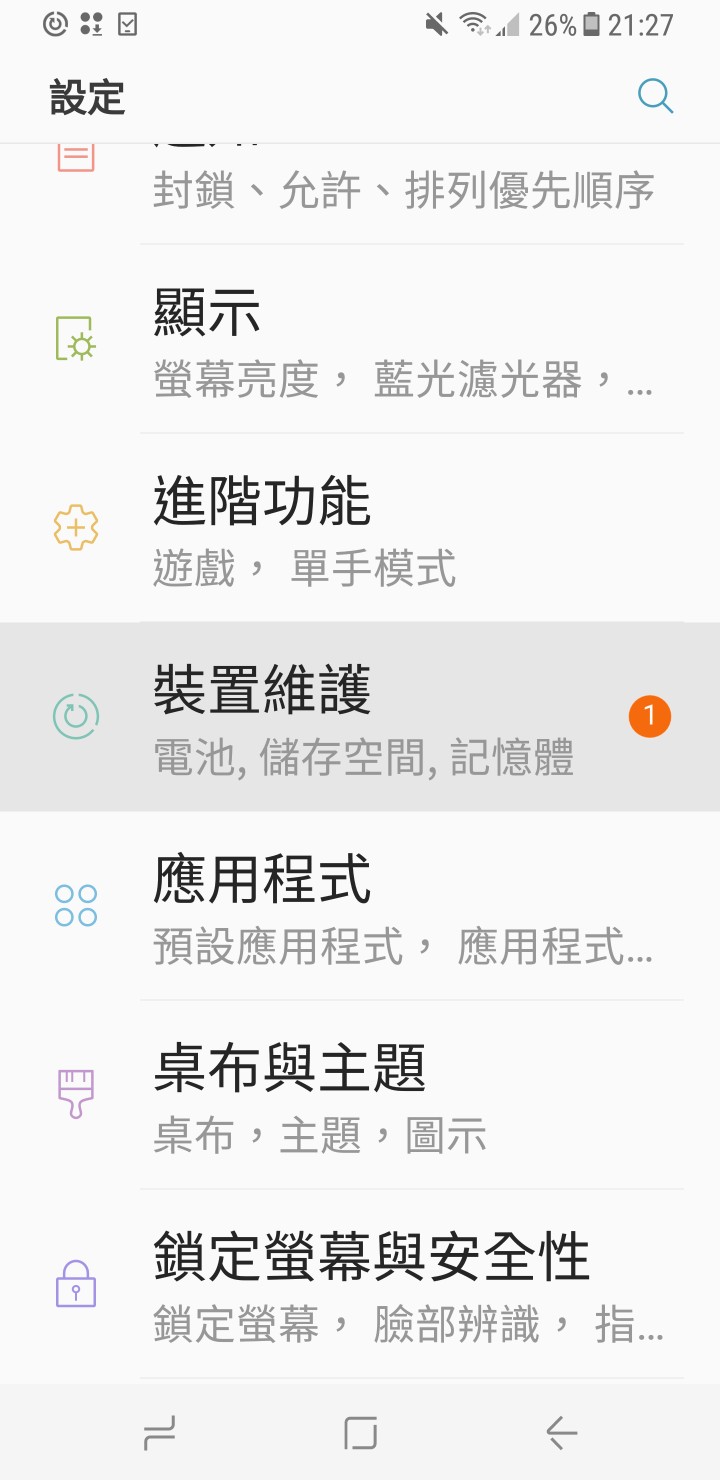Image resolution: width=720 pixels, height=1480 pixels.
Task: Tap the system back button
Action: tap(561, 1434)
